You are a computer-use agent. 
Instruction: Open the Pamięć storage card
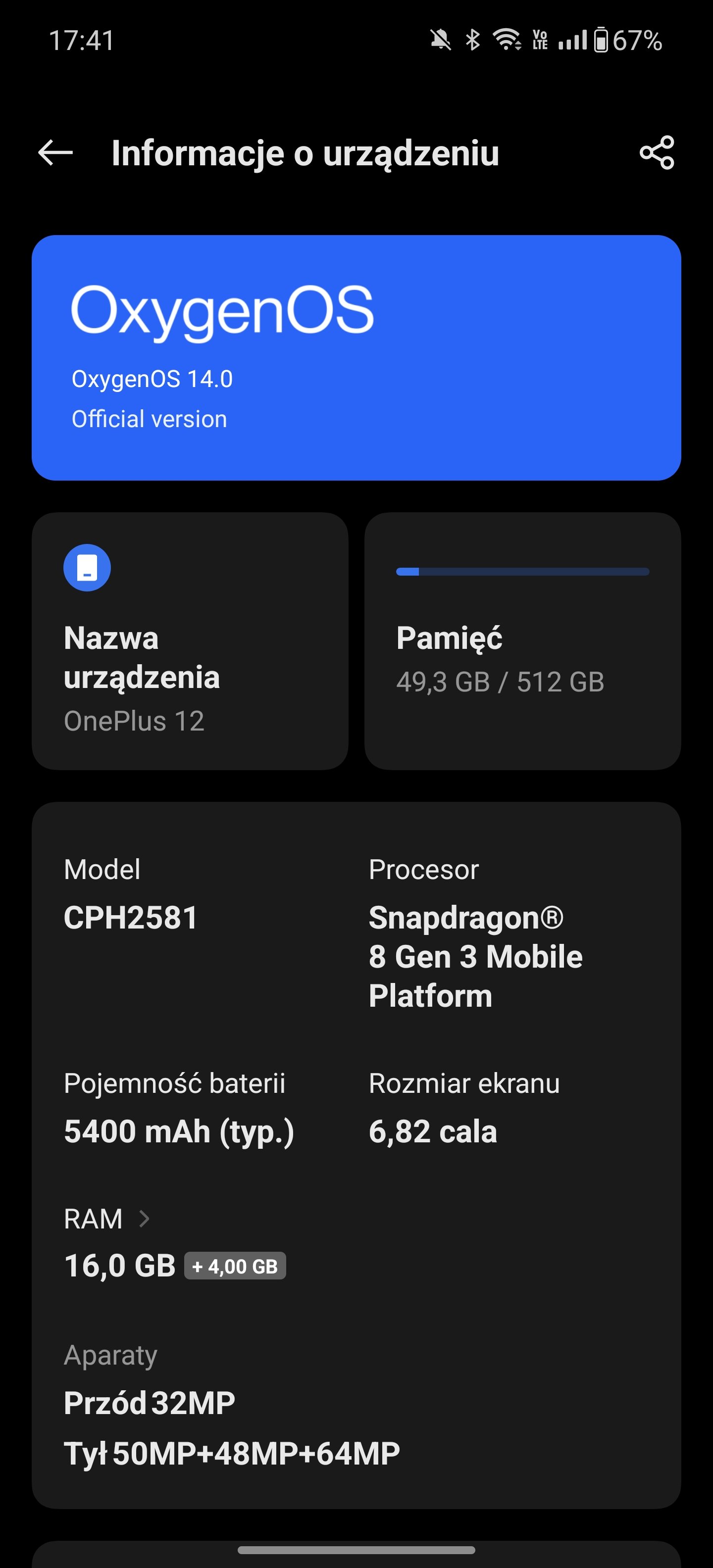(522, 641)
